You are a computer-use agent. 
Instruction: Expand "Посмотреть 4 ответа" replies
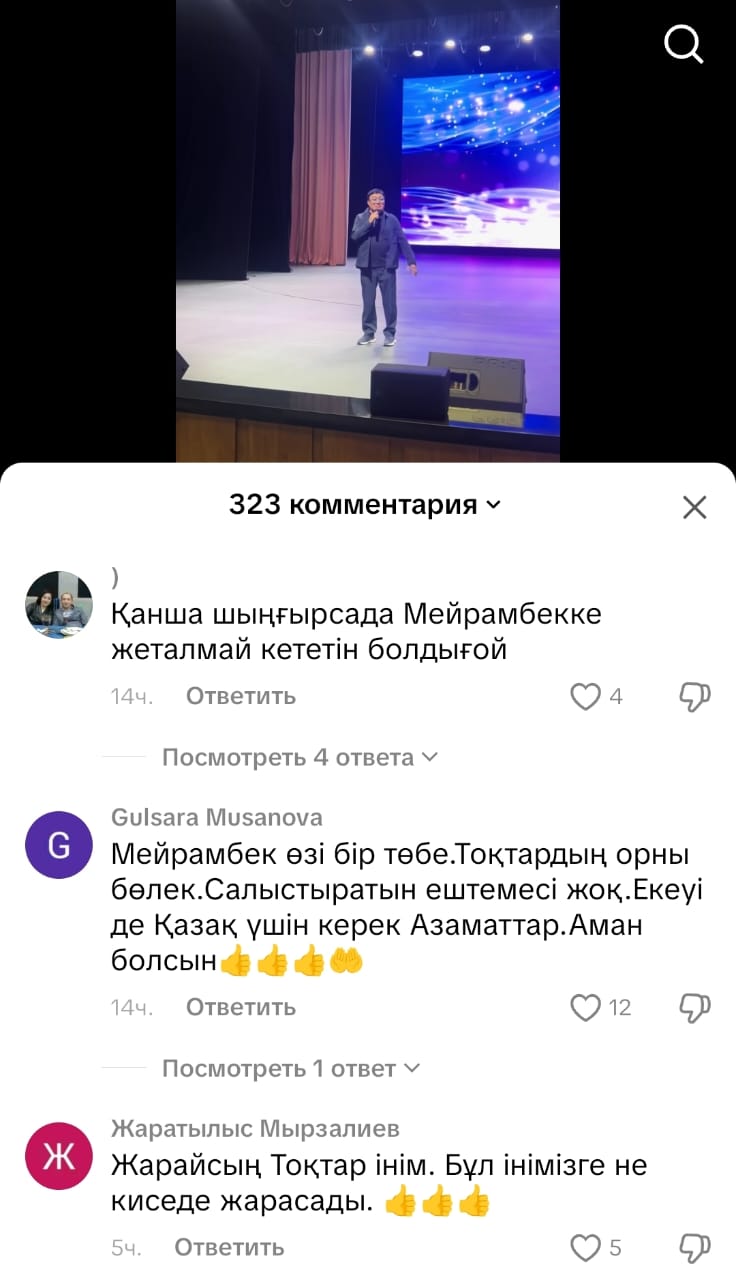click(300, 757)
